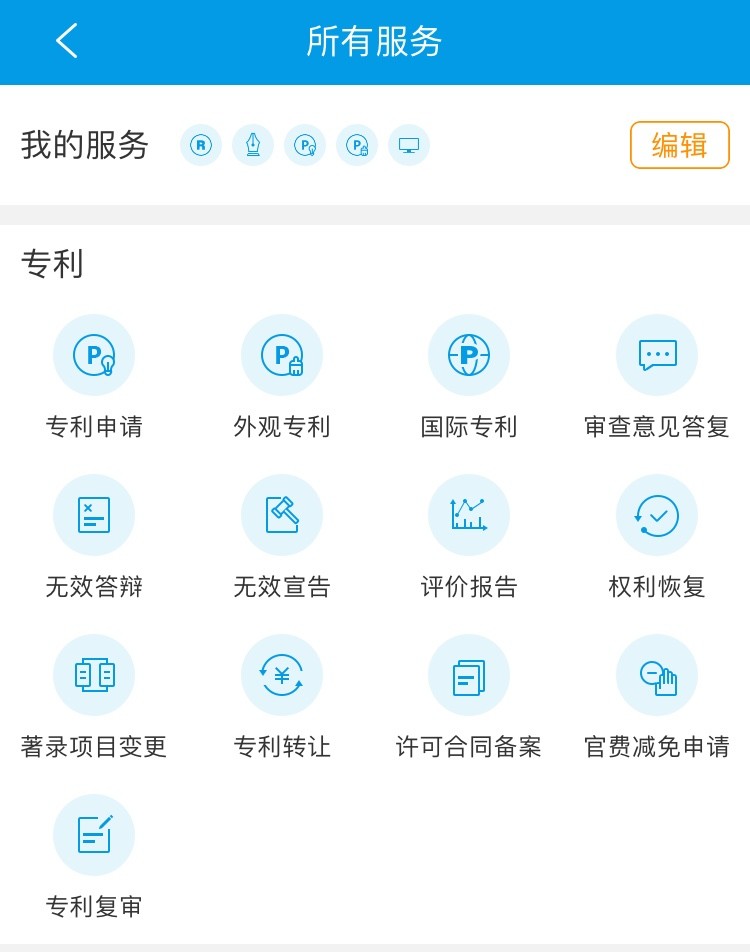Go back using the header arrow
Viewport: 750px width, 952px height.
coord(67,42)
